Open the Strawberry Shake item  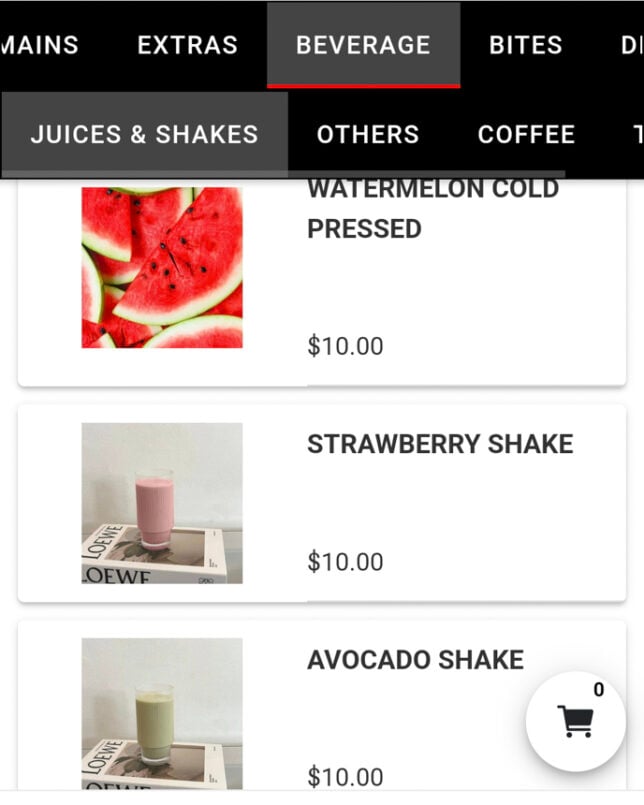[440, 444]
